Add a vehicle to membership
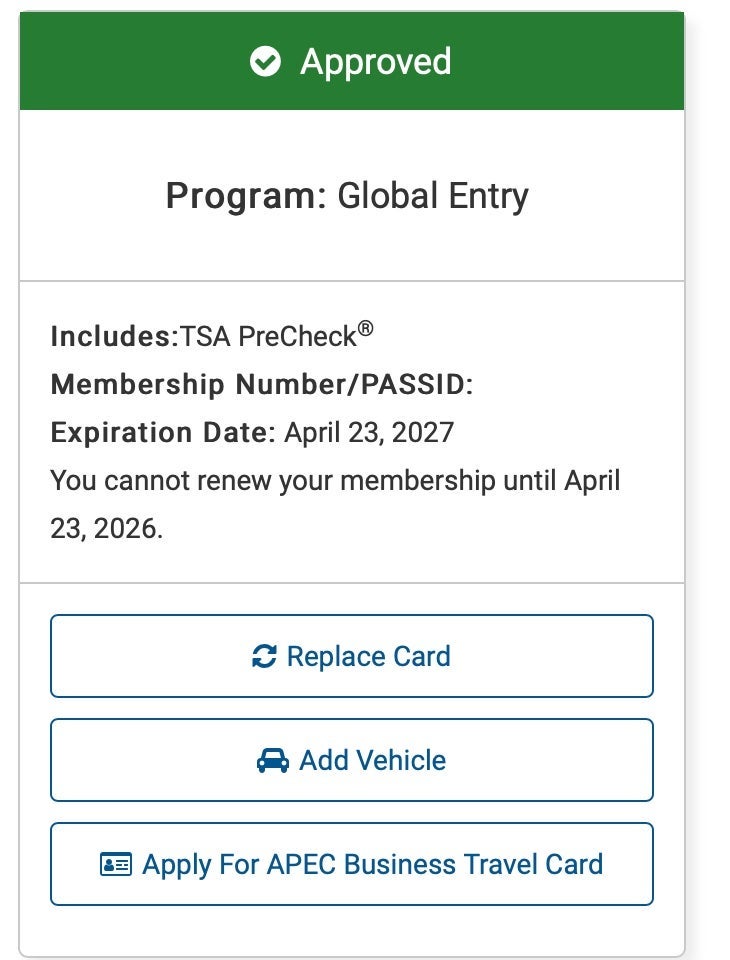 tap(351, 760)
